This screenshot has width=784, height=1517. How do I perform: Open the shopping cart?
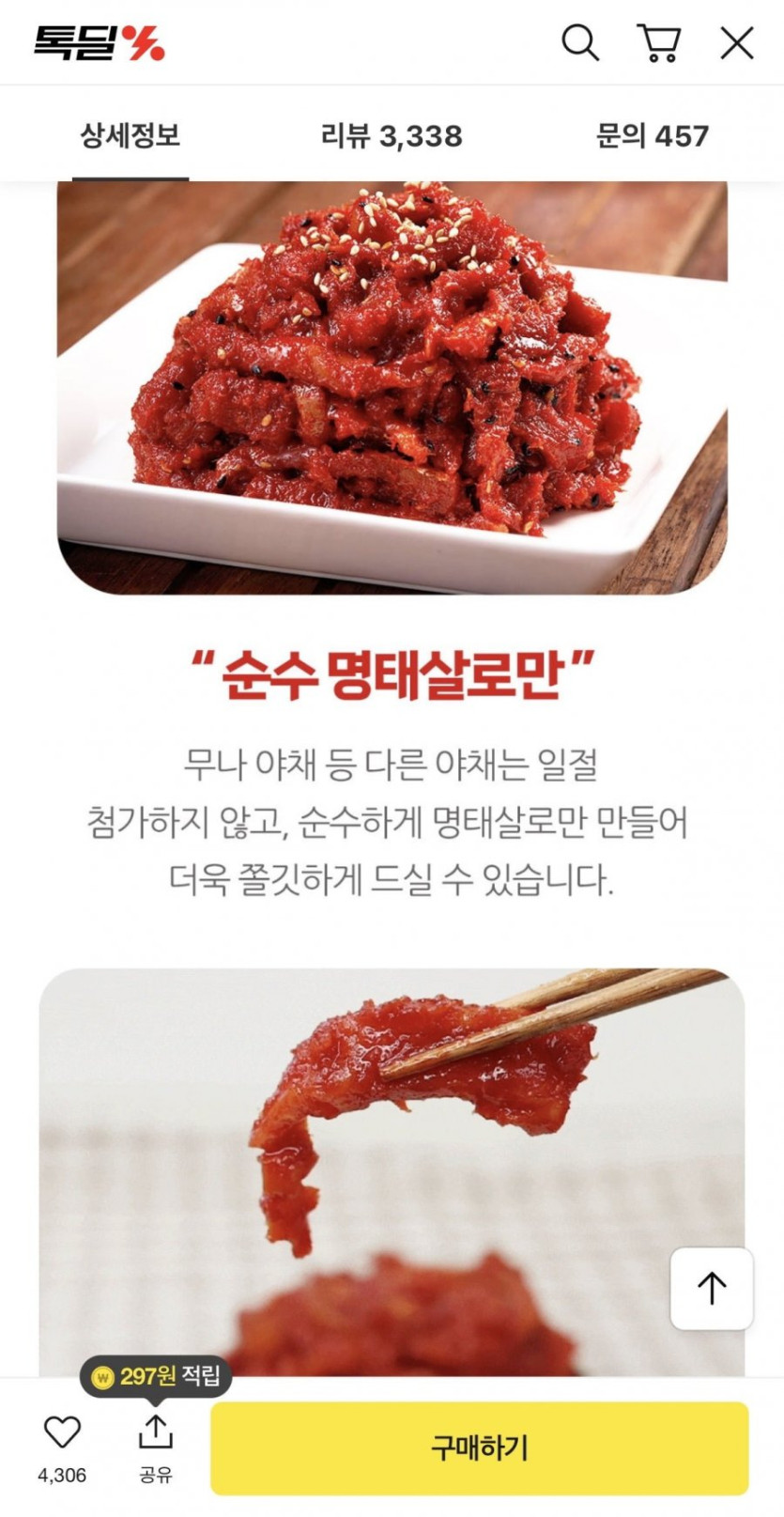click(658, 43)
